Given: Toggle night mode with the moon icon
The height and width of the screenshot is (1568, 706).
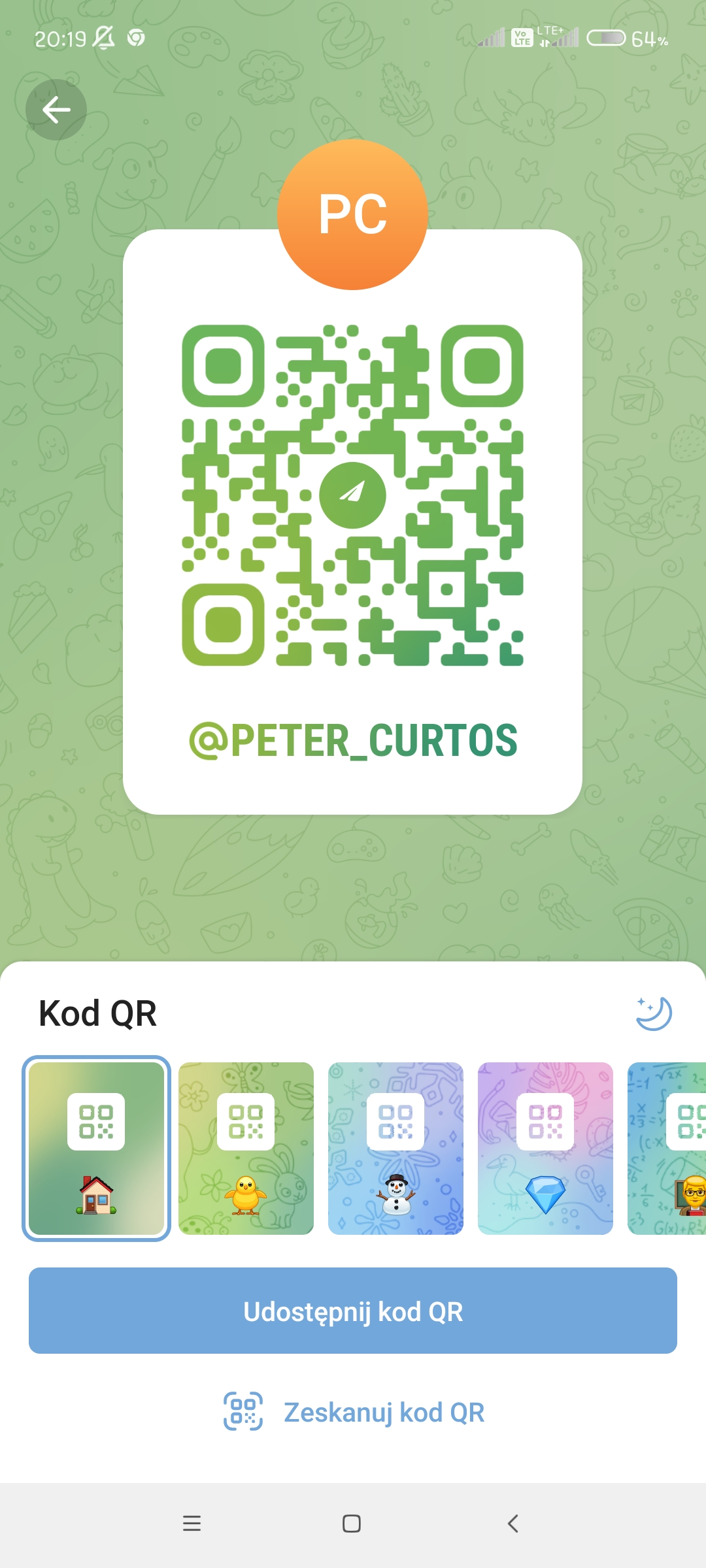Looking at the screenshot, I should pyautogui.click(x=654, y=1013).
